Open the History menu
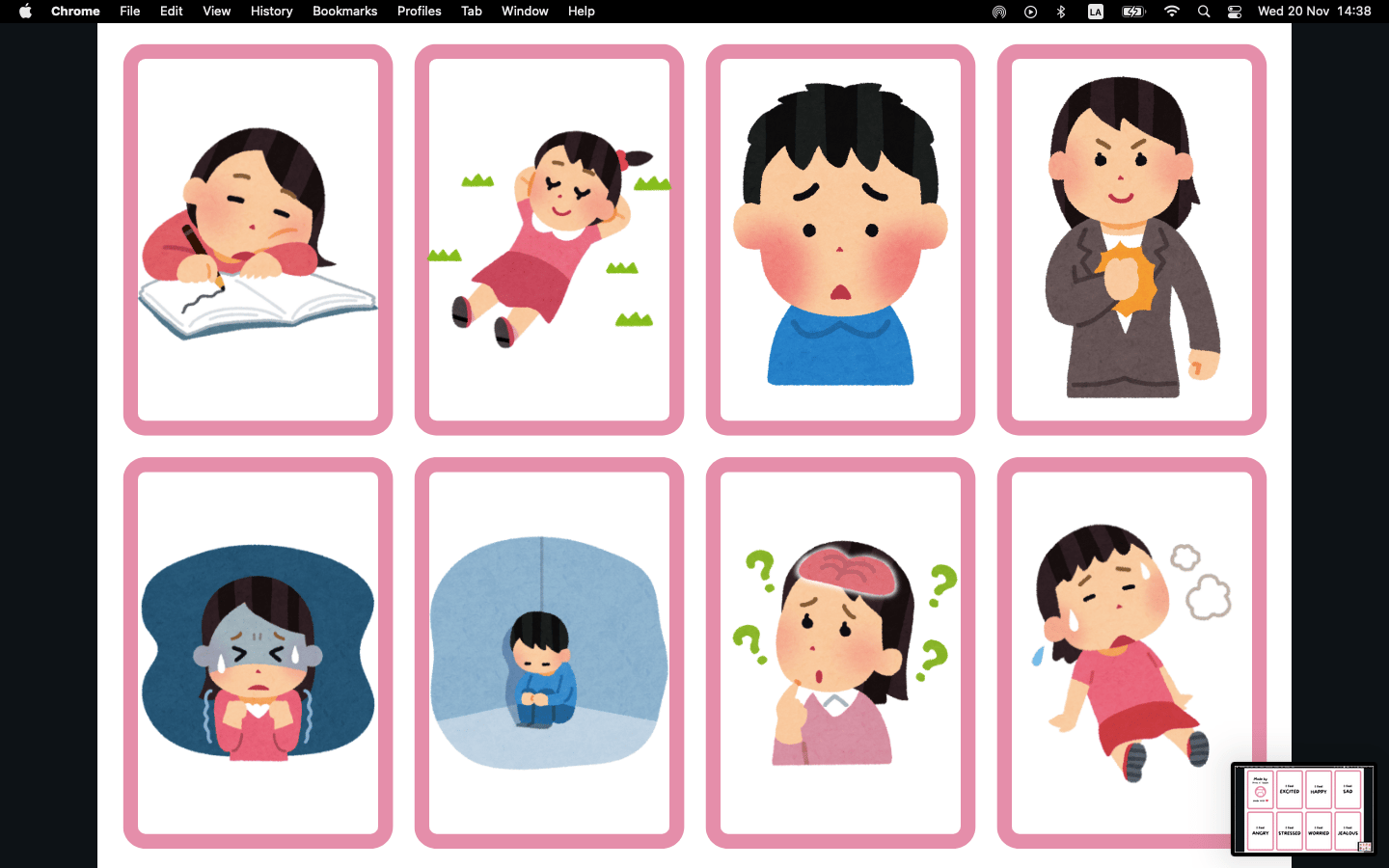The width and height of the screenshot is (1389, 868). 271,12
